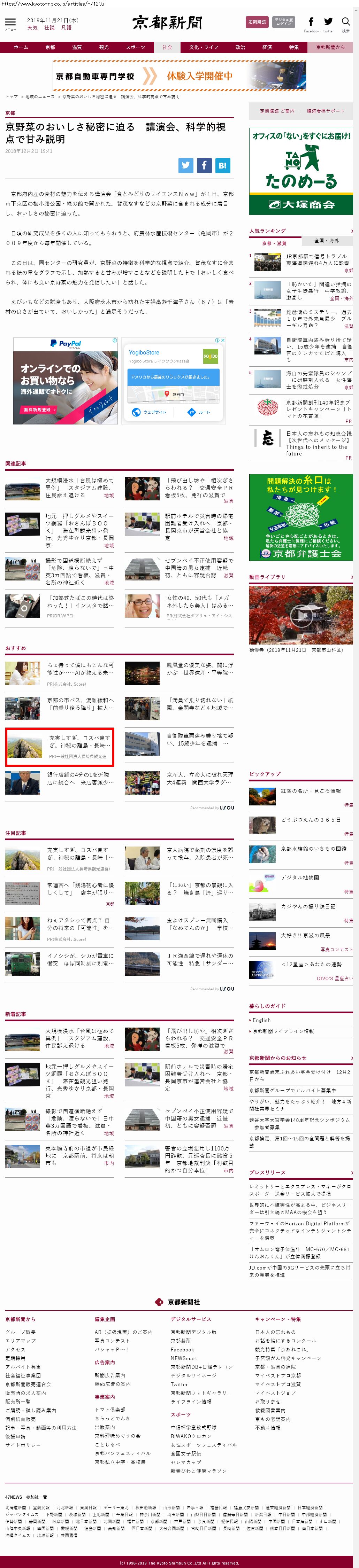This screenshot has width=359, height=1568.
Task: Open the デジタル版ログイン button
Action: [x=283, y=22]
